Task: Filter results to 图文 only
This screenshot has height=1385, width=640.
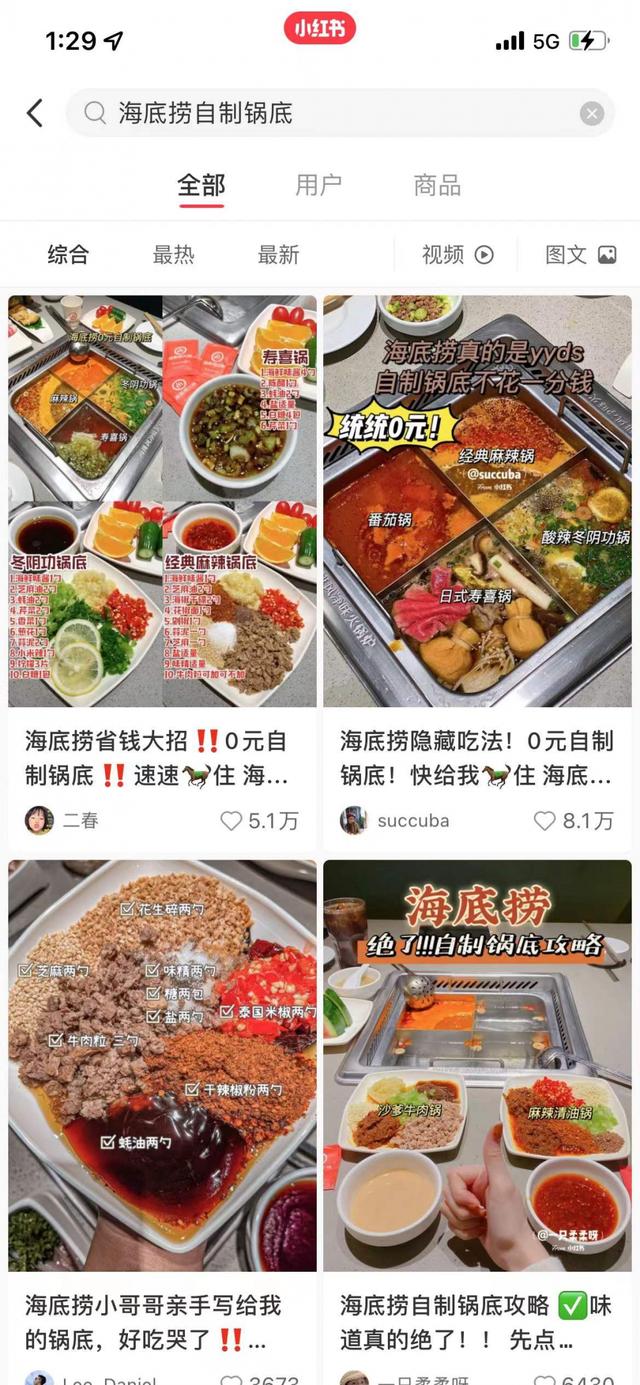Action: point(580,255)
